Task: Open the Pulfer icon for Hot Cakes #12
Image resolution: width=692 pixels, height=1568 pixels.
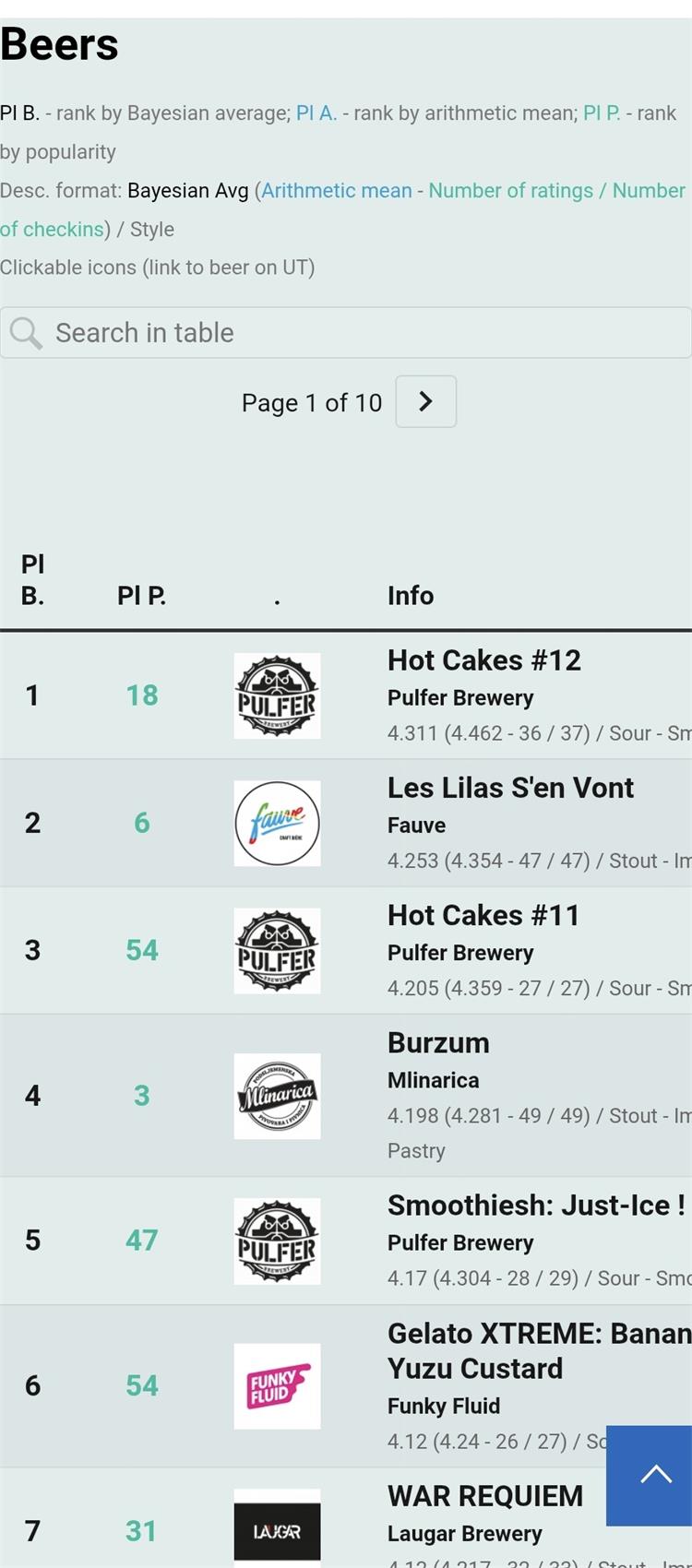Action: (x=277, y=696)
